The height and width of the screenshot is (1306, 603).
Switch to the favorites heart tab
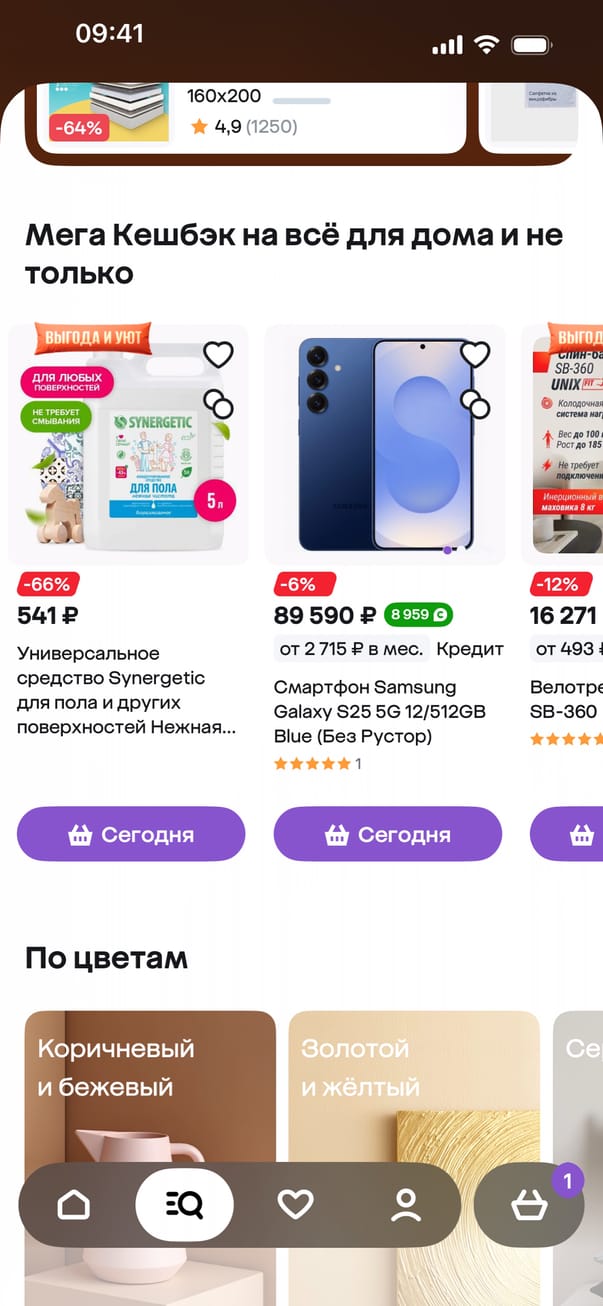(295, 1205)
